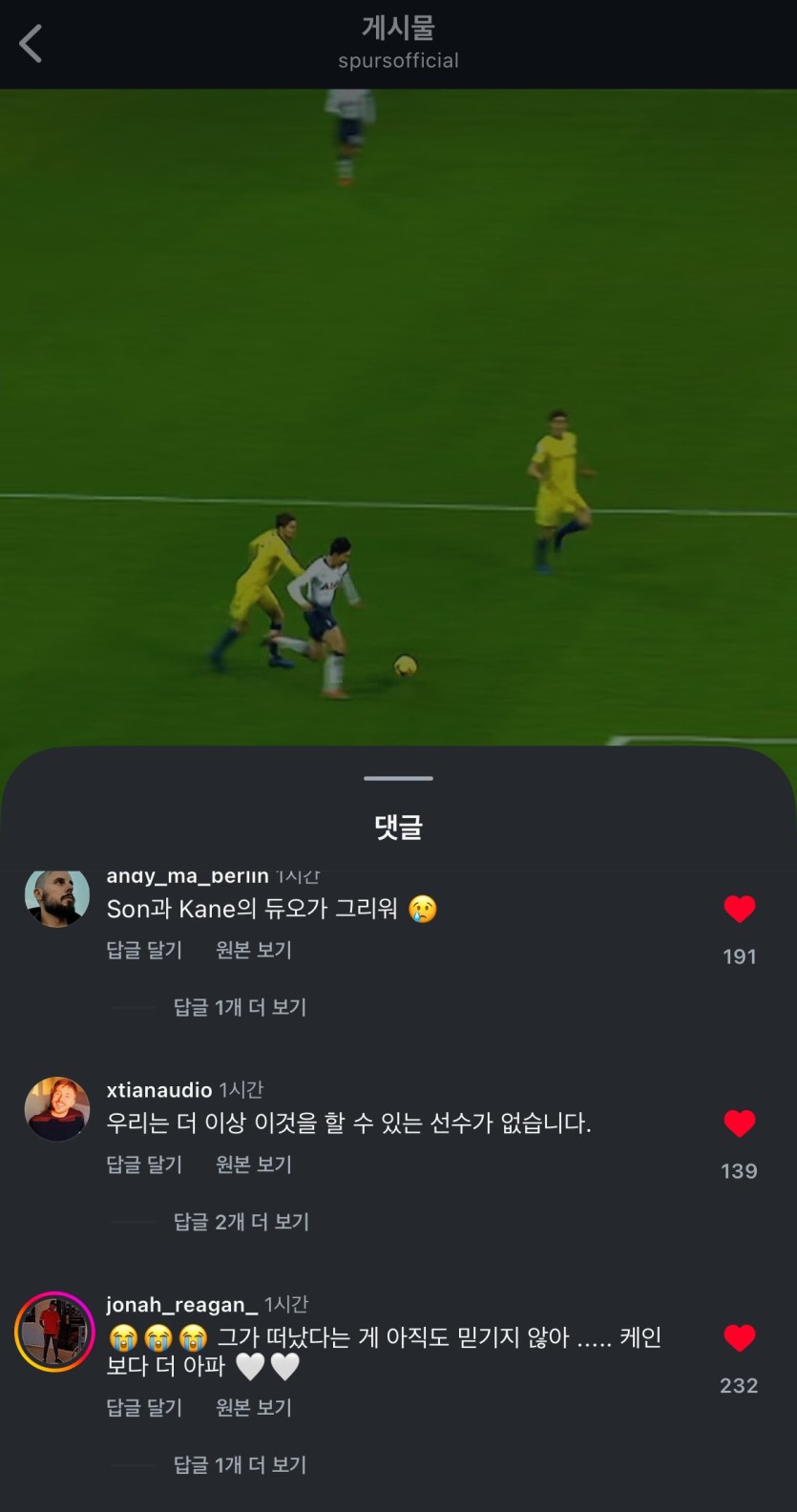This screenshot has height=1512, width=797.
Task: Expand 1 more reply under jonah_reagan_
Action: (240, 1465)
